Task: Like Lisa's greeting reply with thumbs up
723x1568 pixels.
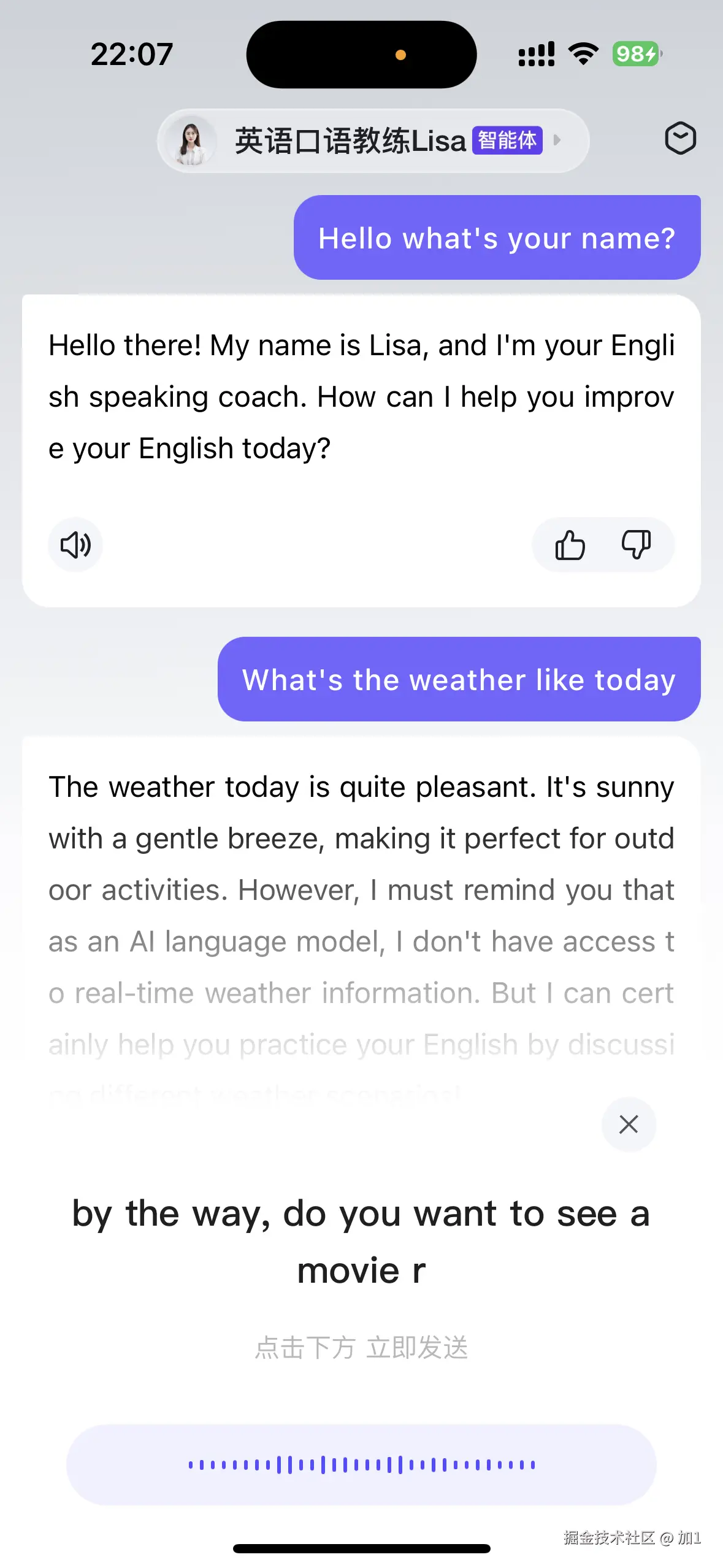Action: pyautogui.click(x=570, y=545)
